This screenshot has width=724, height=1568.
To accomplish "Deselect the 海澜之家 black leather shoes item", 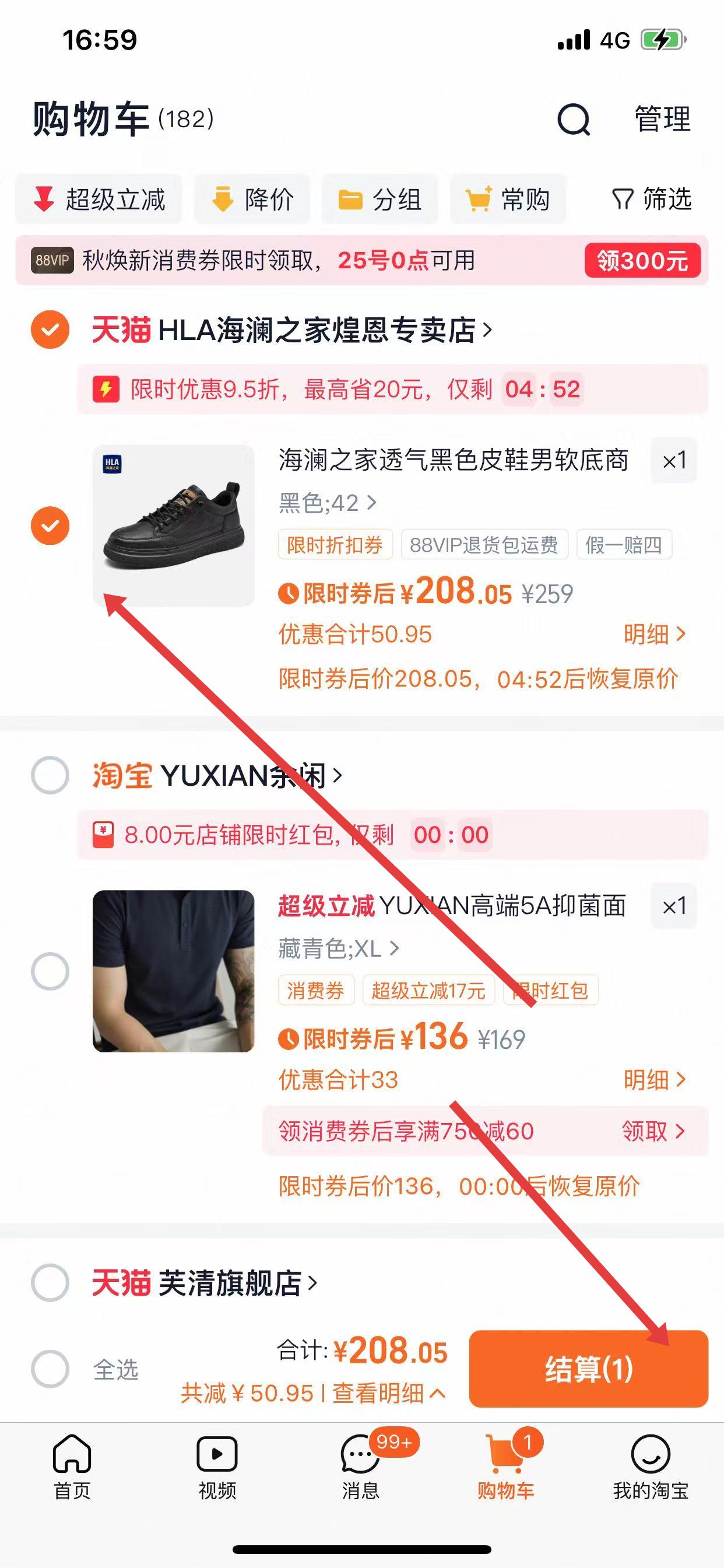I will [x=50, y=526].
